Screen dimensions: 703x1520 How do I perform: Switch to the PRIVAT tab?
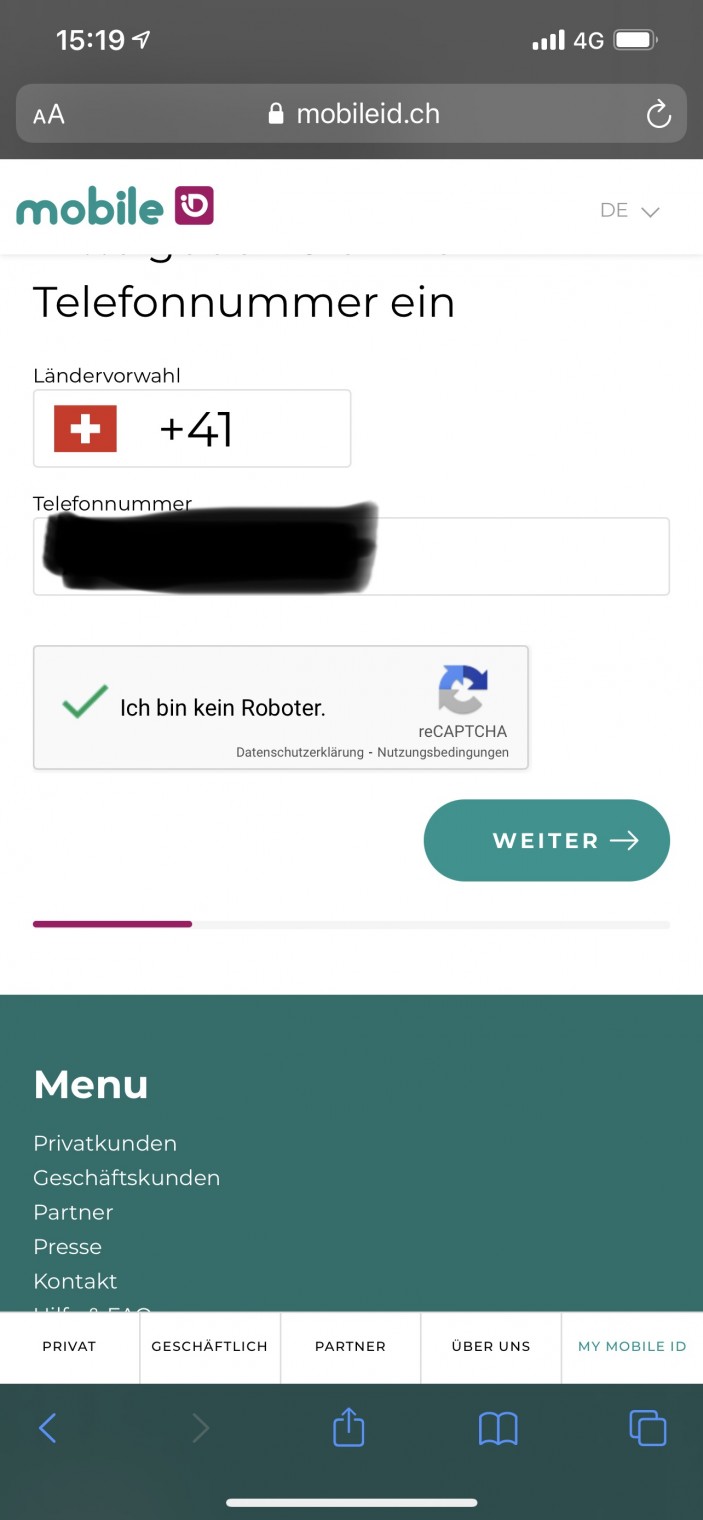tap(69, 1347)
